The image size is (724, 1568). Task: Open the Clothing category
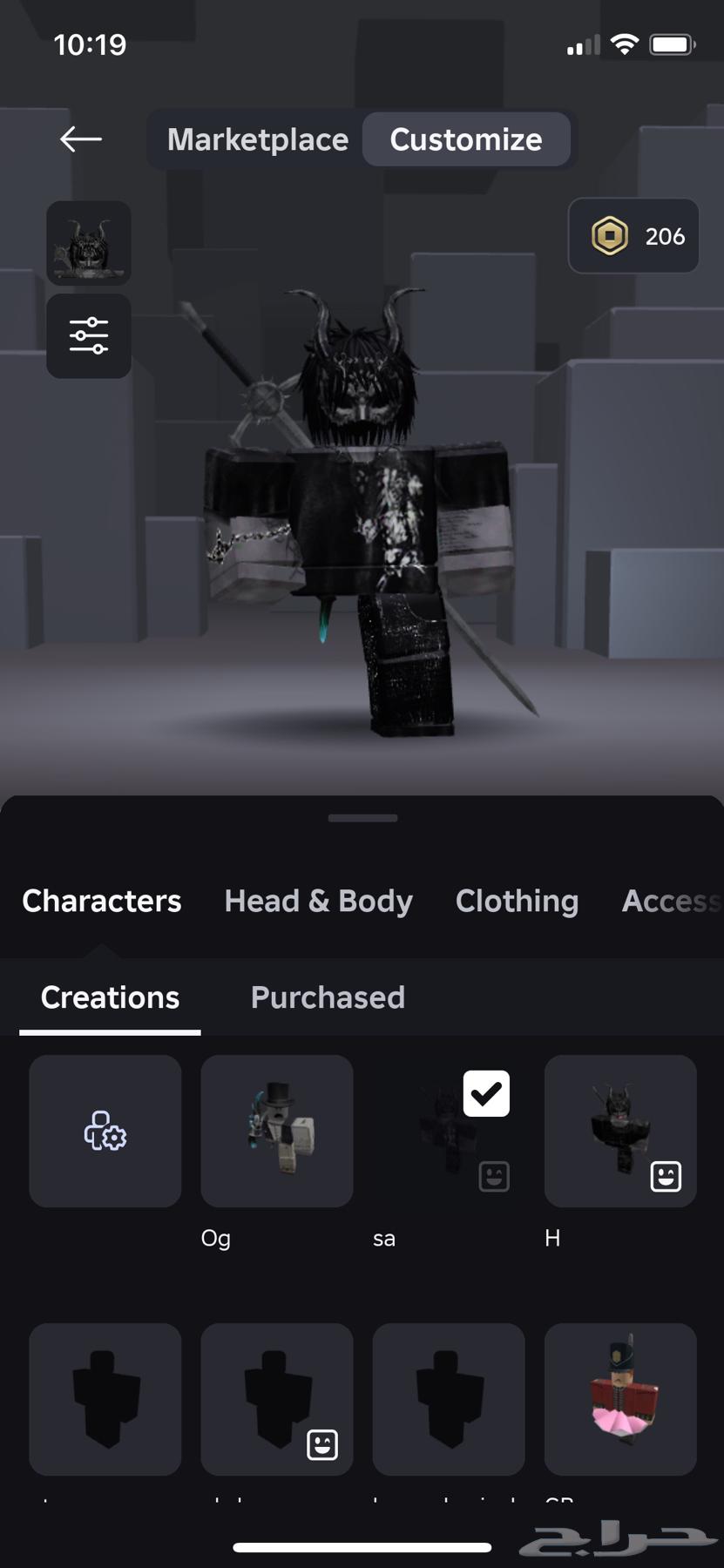(517, 901)
